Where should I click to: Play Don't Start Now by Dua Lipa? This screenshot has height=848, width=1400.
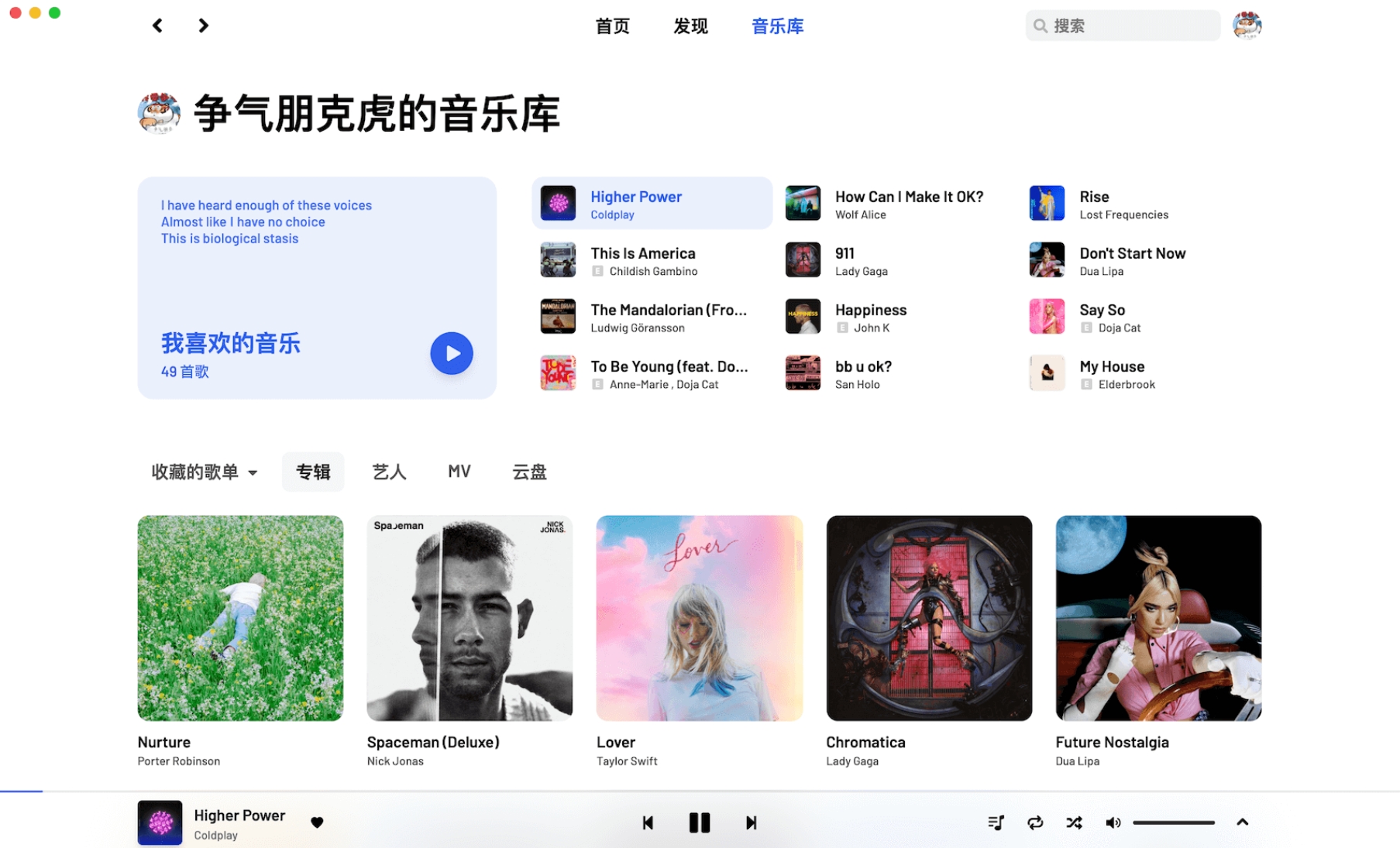(1131, 260)
